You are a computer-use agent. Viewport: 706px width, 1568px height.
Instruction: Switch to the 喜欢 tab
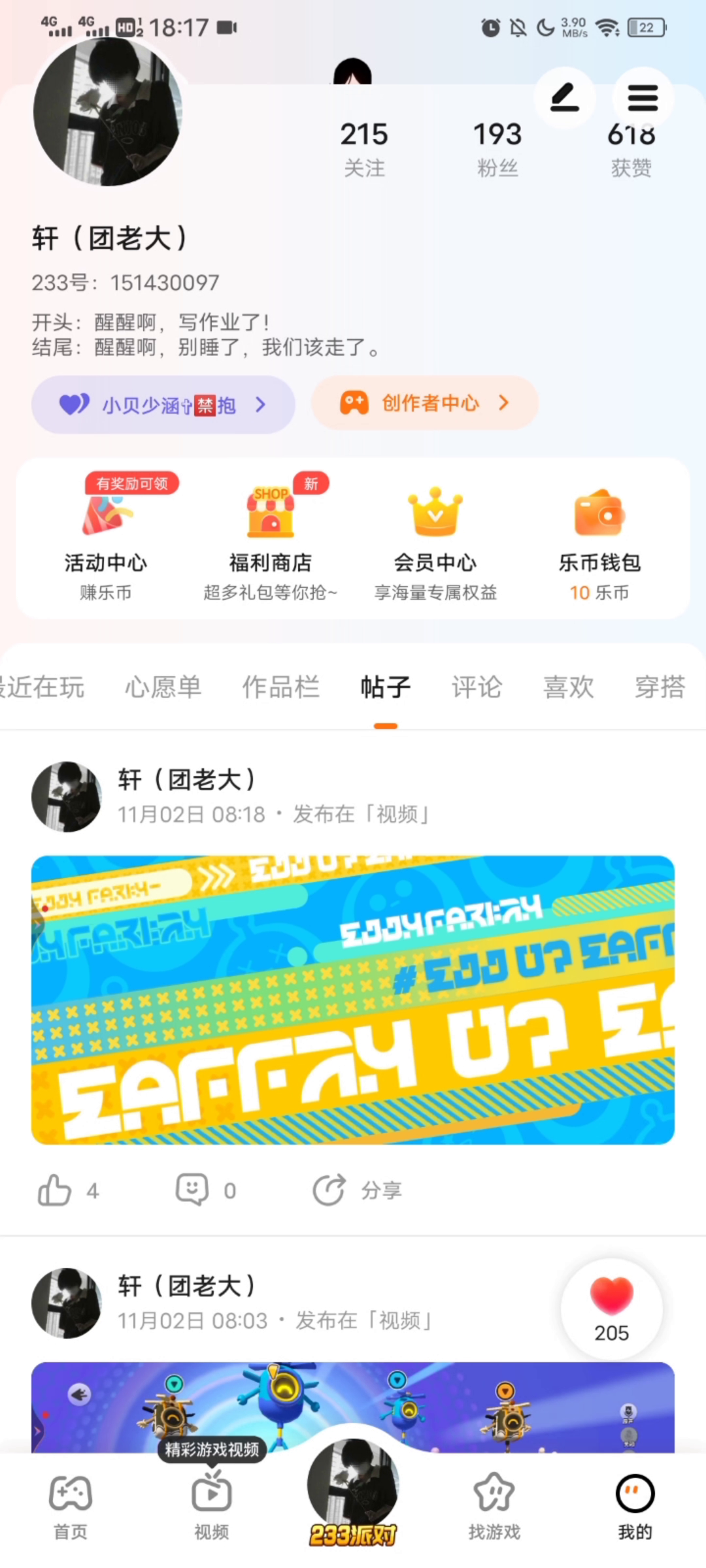pos(569,687)
